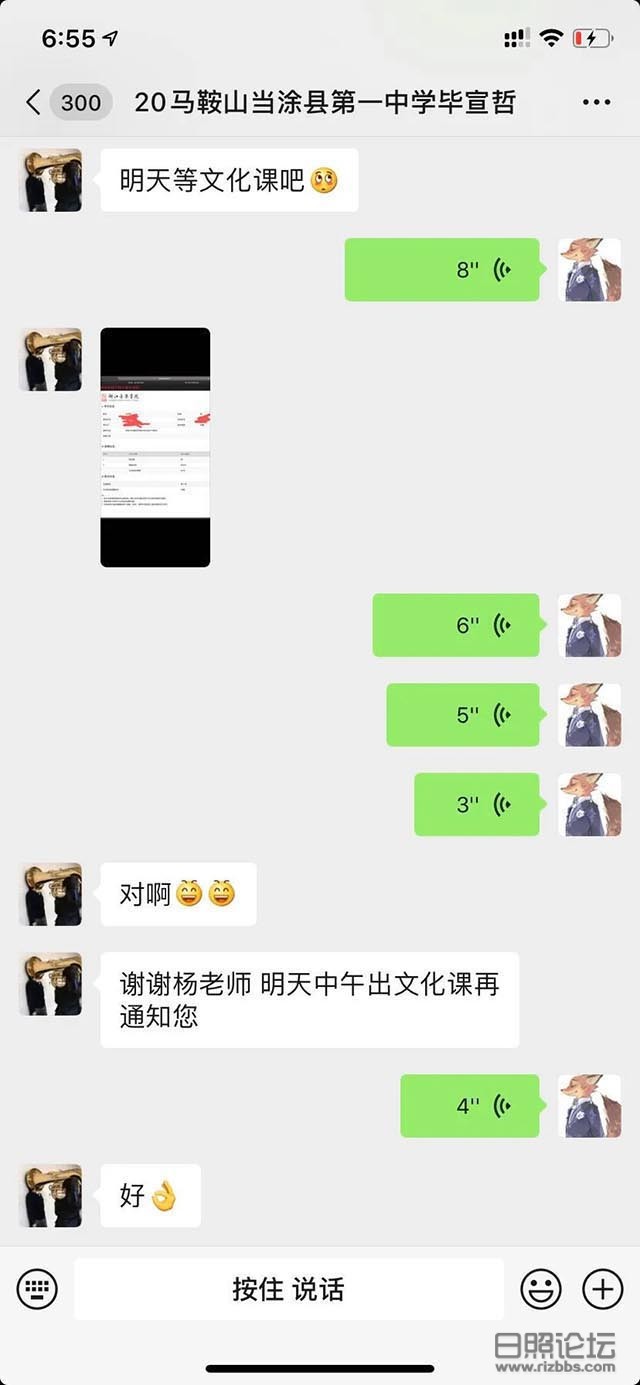
Task: Open contact avatar beside 明天等文化课吧 message
Action: (x=50, y=180)
